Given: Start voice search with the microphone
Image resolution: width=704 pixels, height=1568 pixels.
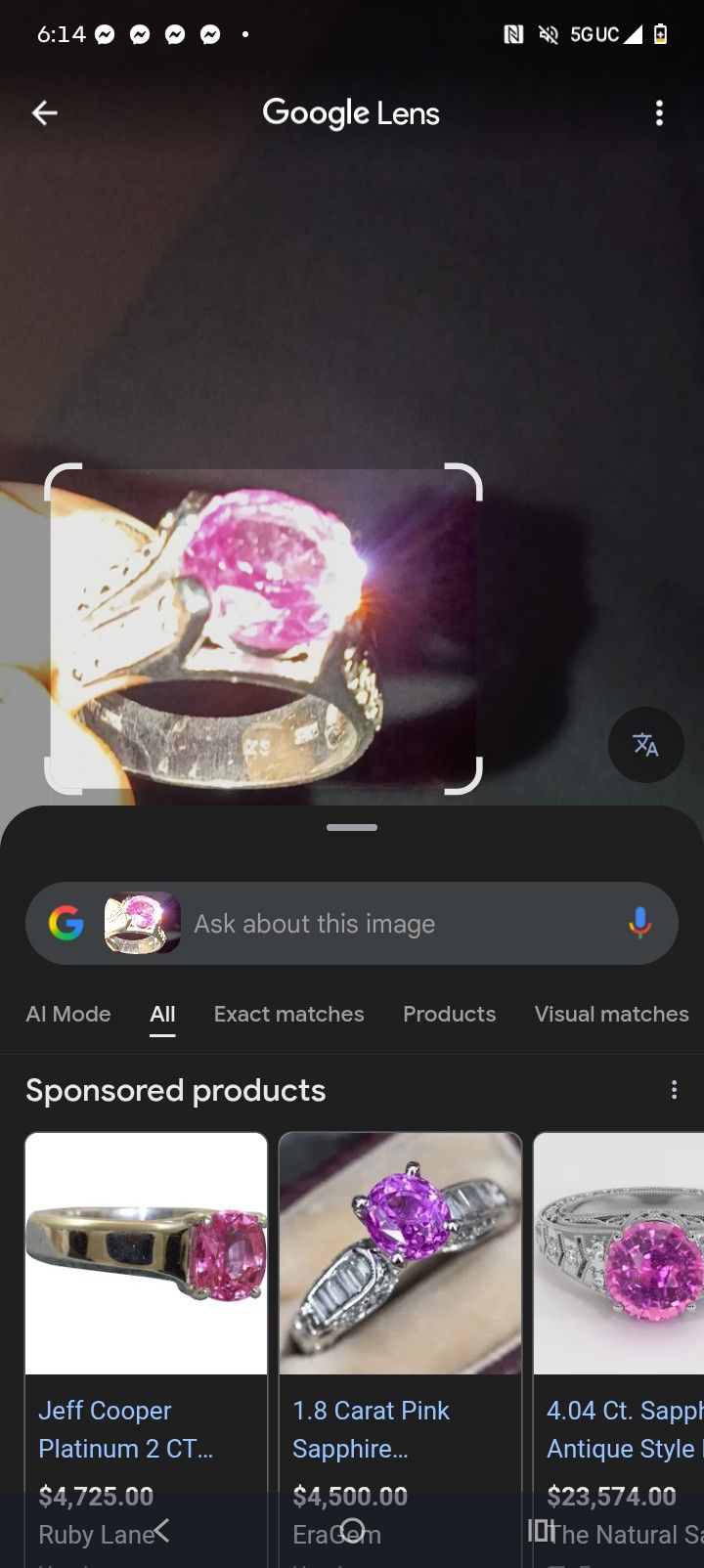Looking at the screenshot, I should tap(639, 924).
